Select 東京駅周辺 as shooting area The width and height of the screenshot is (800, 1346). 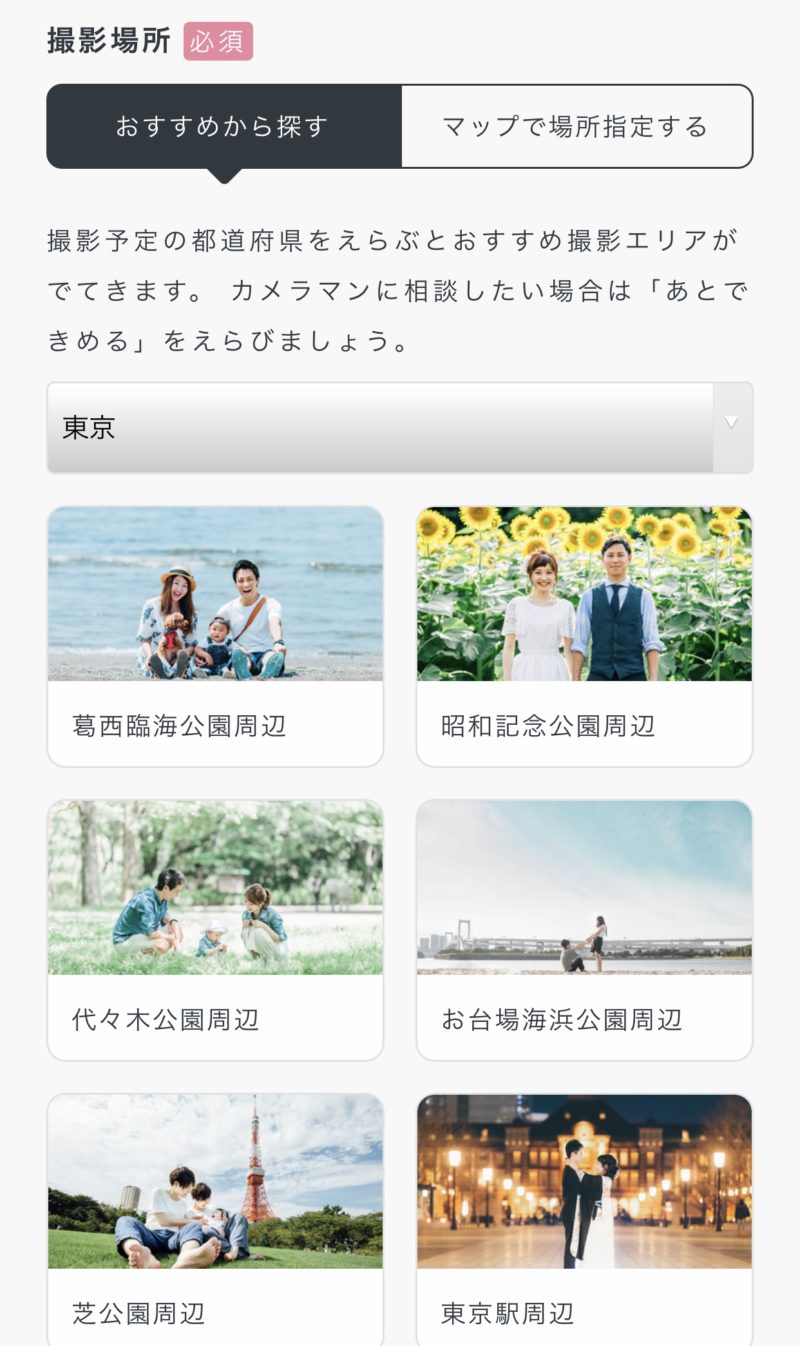584,1219
